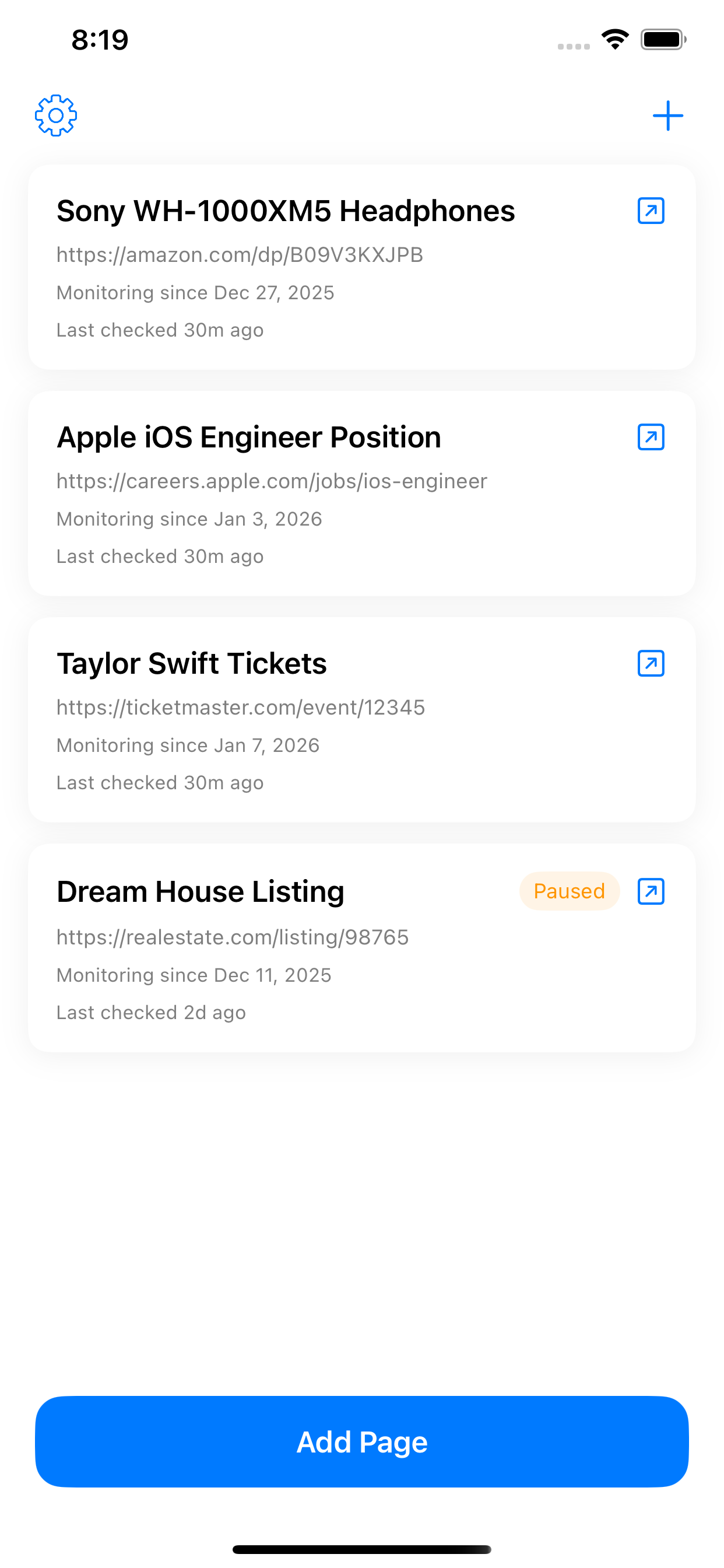
Task: Open the Dream House Listing external link icon
Action: tap(650, 892)
